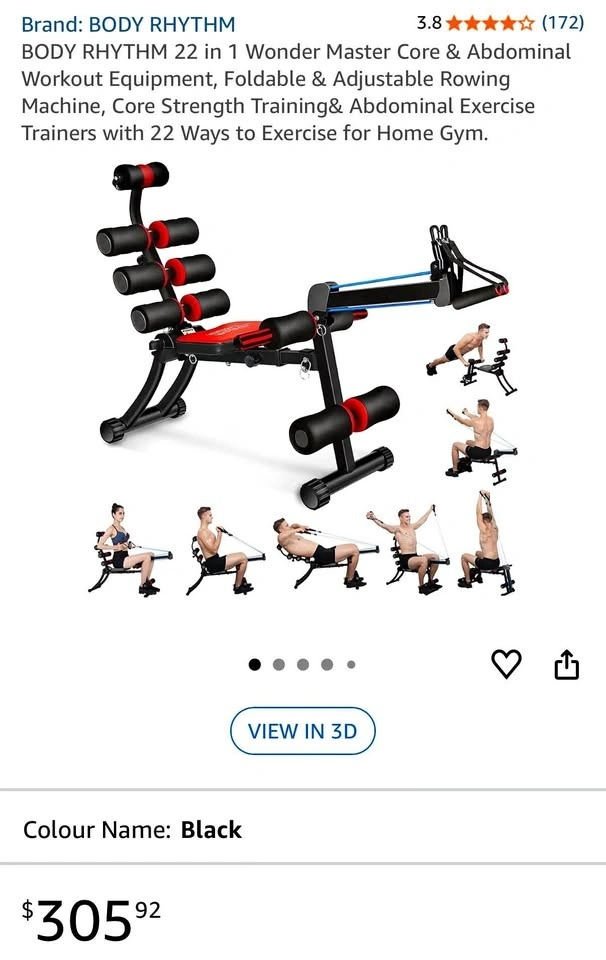This screenshot has width=606, height=960.
Task: Jump to the second image indicator dot
Action: (x=279, y=664)
